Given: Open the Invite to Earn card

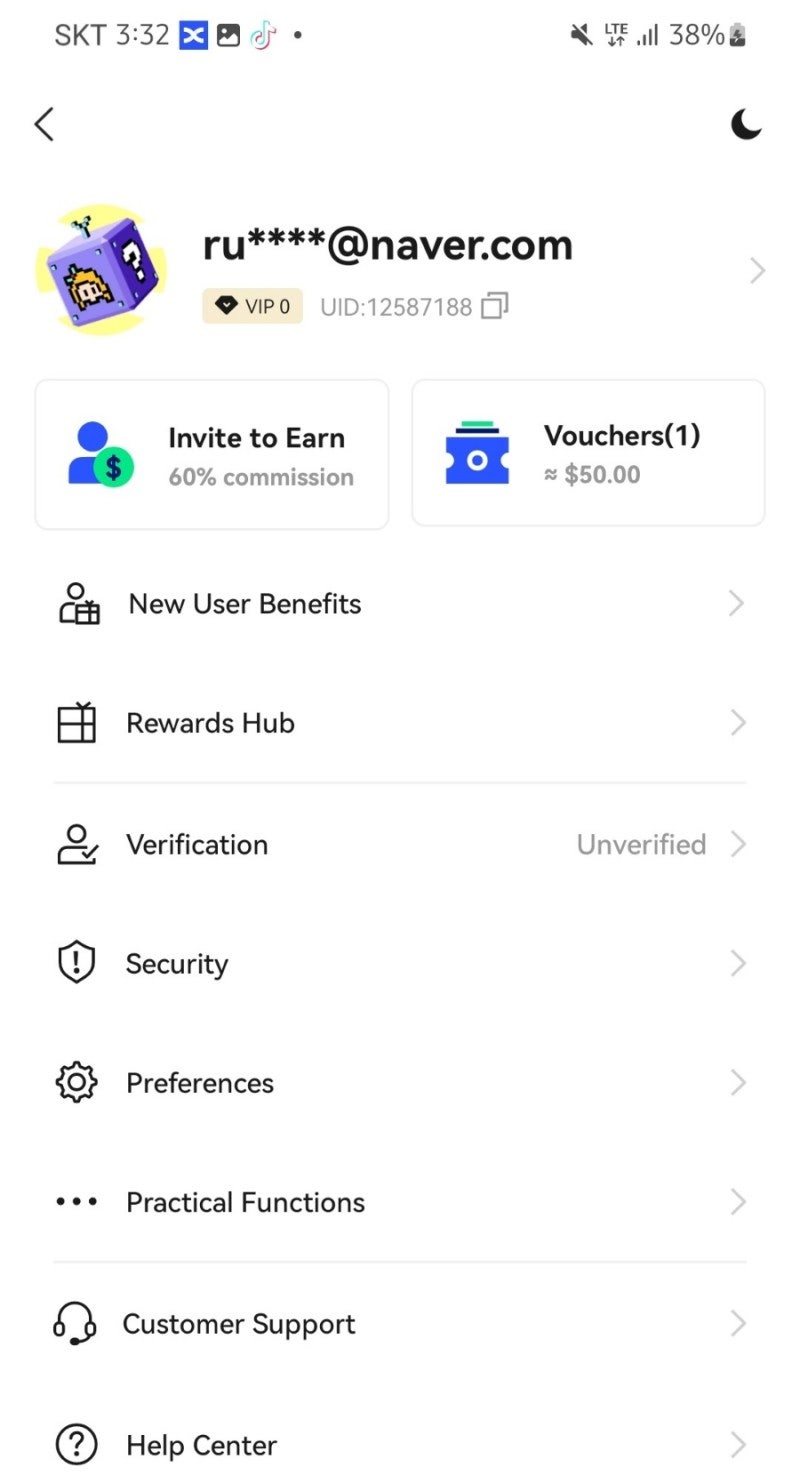Looking at the screenshot, I should coord(212,454).
